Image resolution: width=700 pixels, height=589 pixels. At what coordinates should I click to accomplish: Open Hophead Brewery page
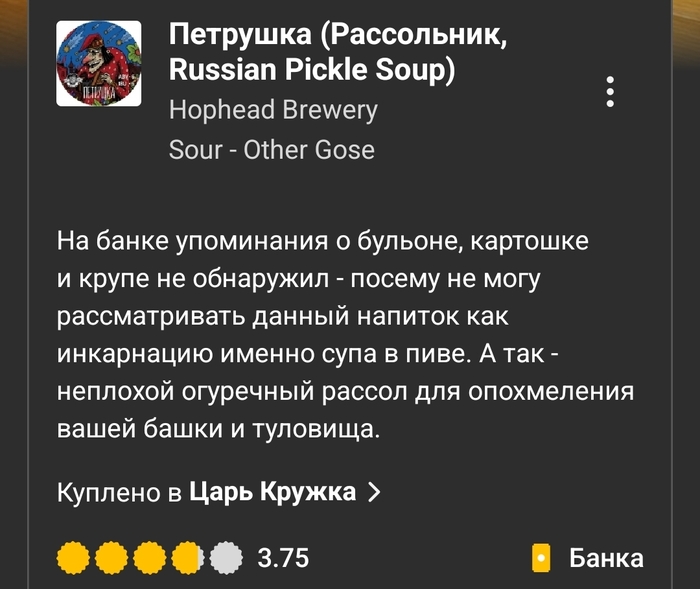click(x=273, y=109)
